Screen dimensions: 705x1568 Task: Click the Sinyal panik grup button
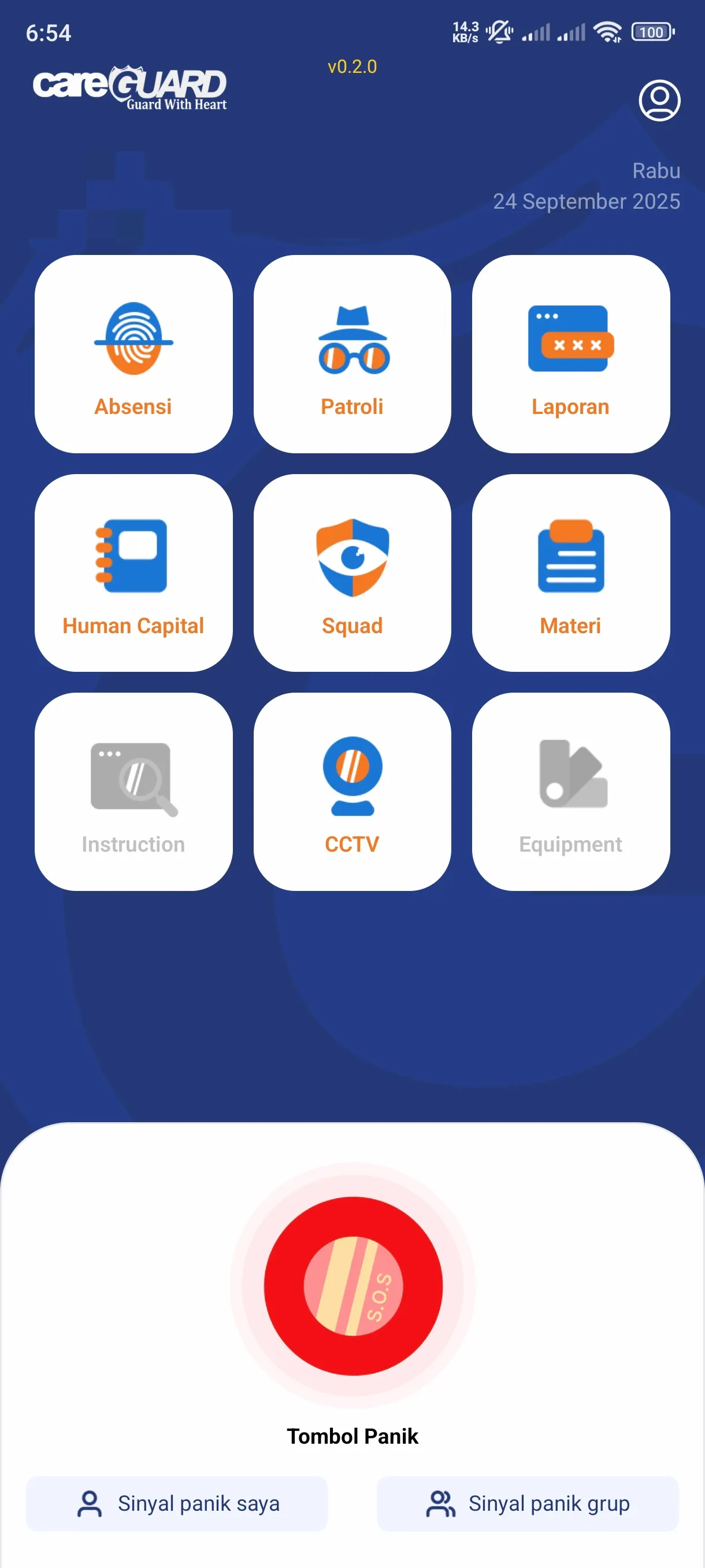527,1503
